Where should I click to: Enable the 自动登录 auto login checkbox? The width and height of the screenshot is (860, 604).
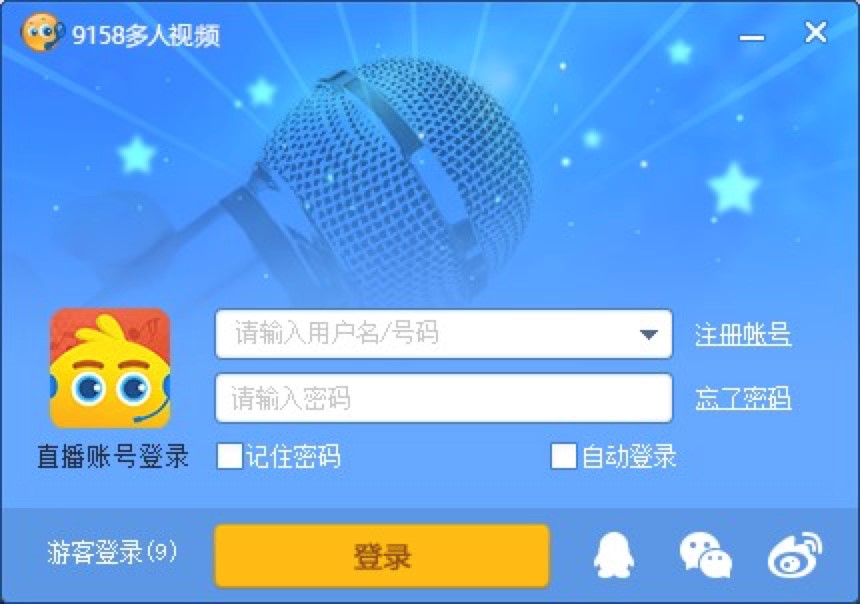(564, 457)
